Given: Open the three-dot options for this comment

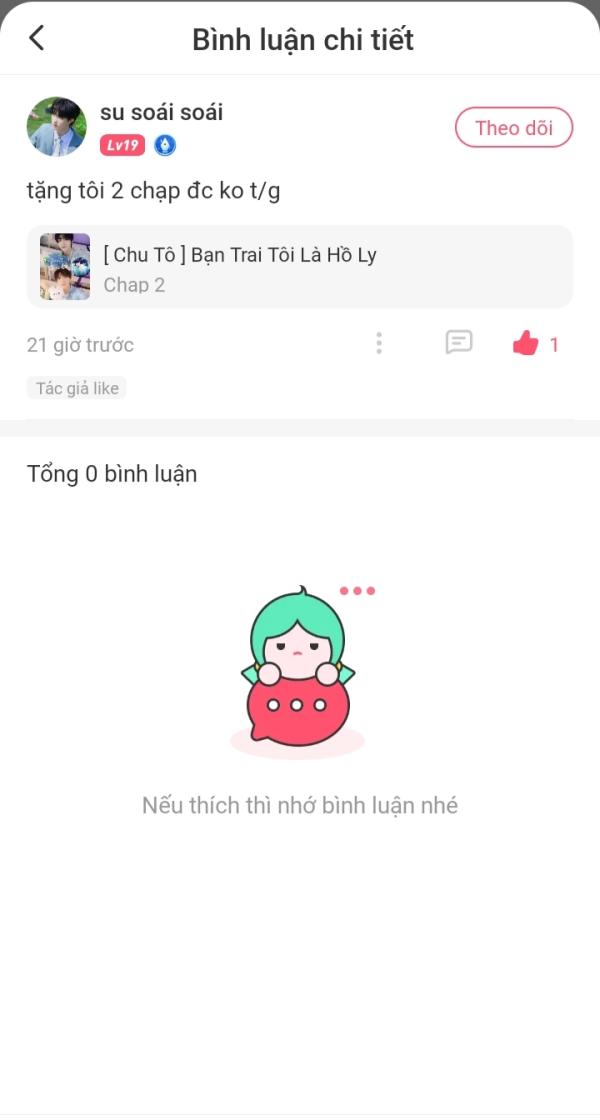Looking at the screenshot, I should coord(379,344).
